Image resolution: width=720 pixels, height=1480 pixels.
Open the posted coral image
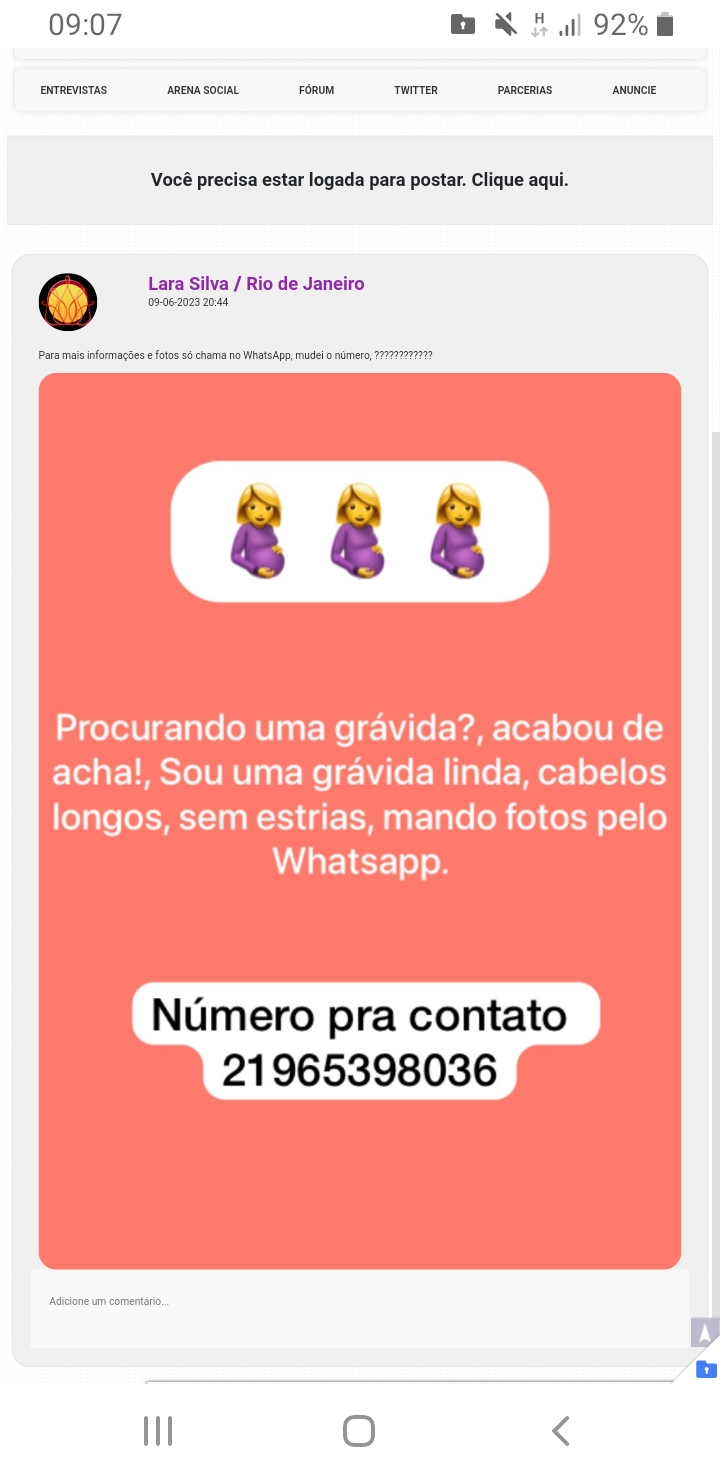360,821
